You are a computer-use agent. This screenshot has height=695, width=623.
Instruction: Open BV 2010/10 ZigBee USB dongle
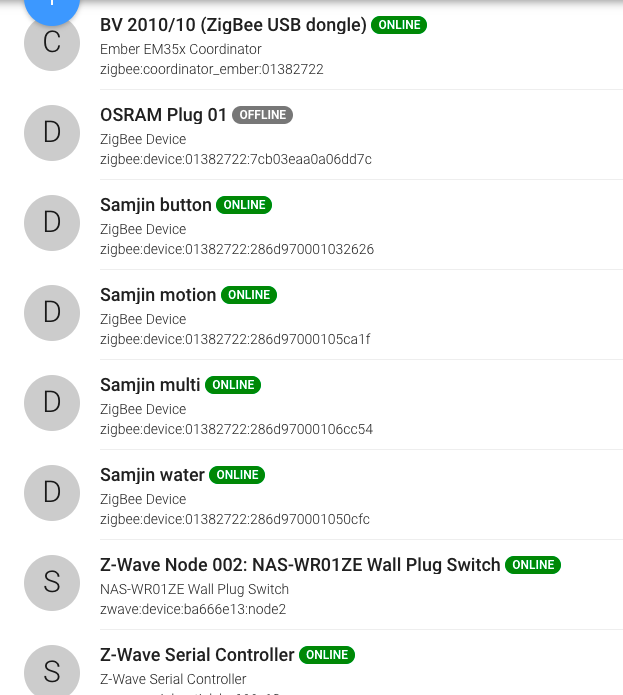233,25
